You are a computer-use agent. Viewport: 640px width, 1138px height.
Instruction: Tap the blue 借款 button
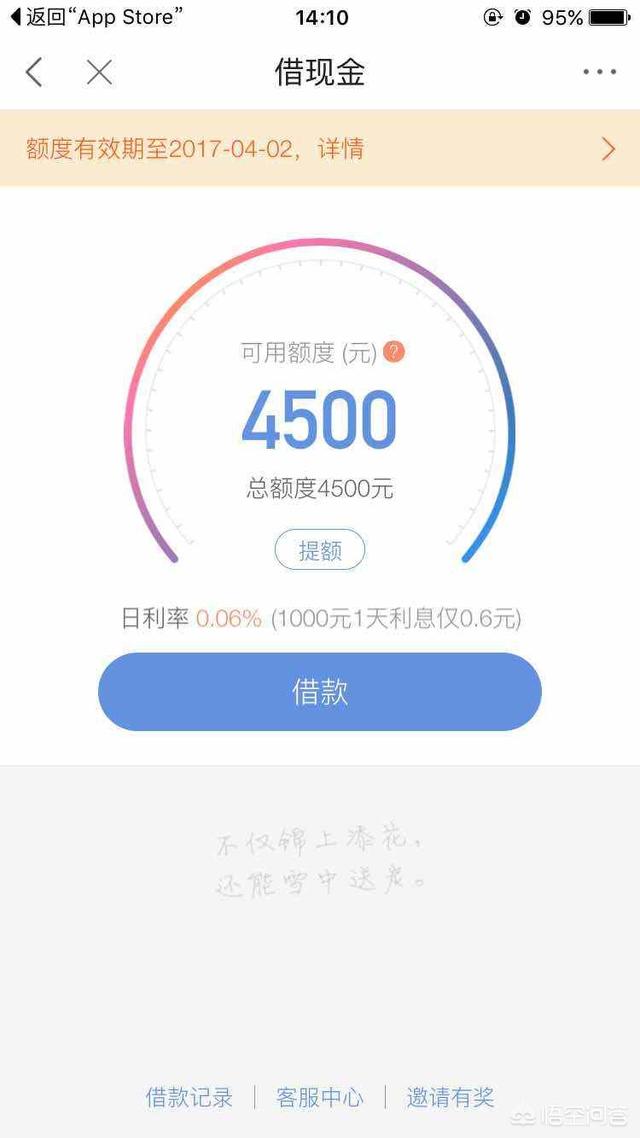pyautogui.click(x=320, y=692)
